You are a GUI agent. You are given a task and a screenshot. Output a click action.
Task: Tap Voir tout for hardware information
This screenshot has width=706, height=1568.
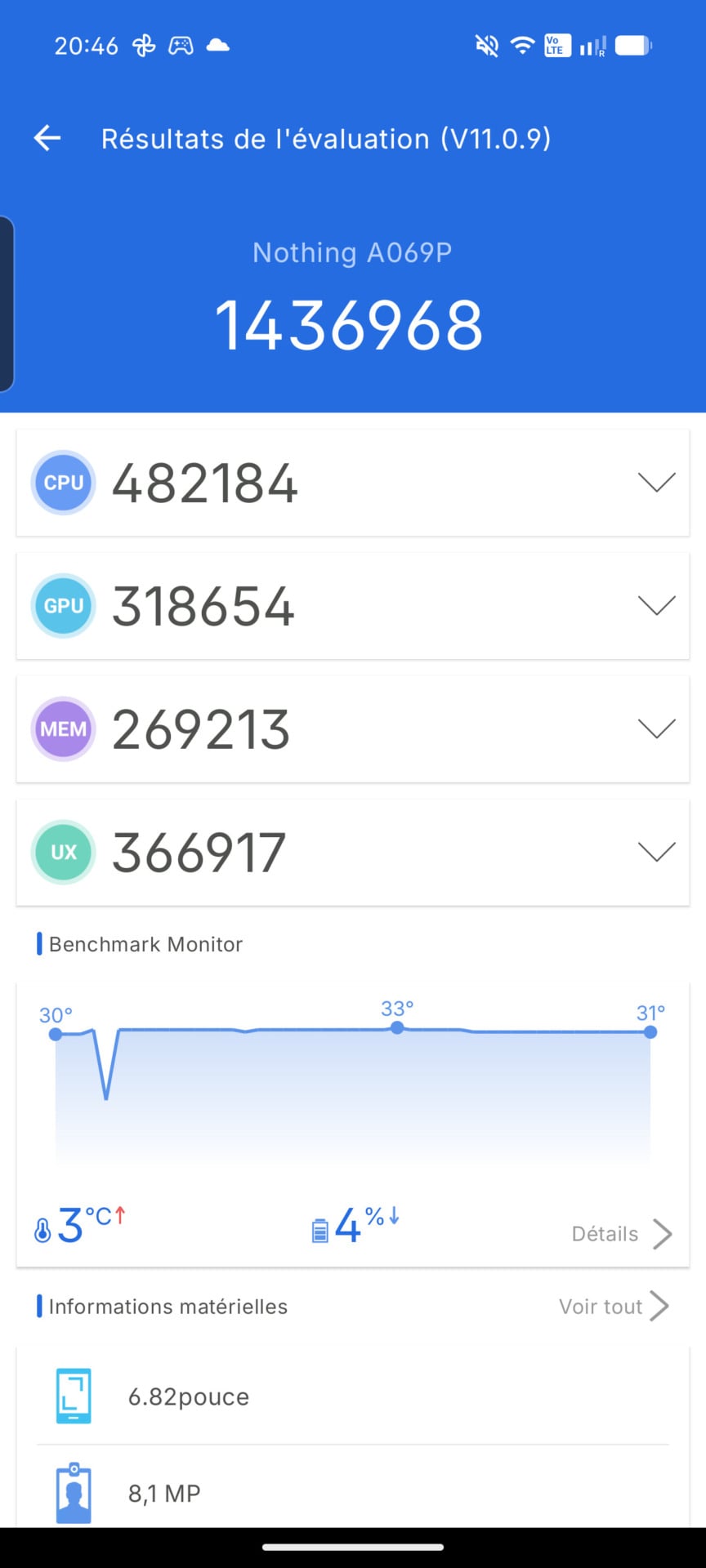coord(613,1307)
